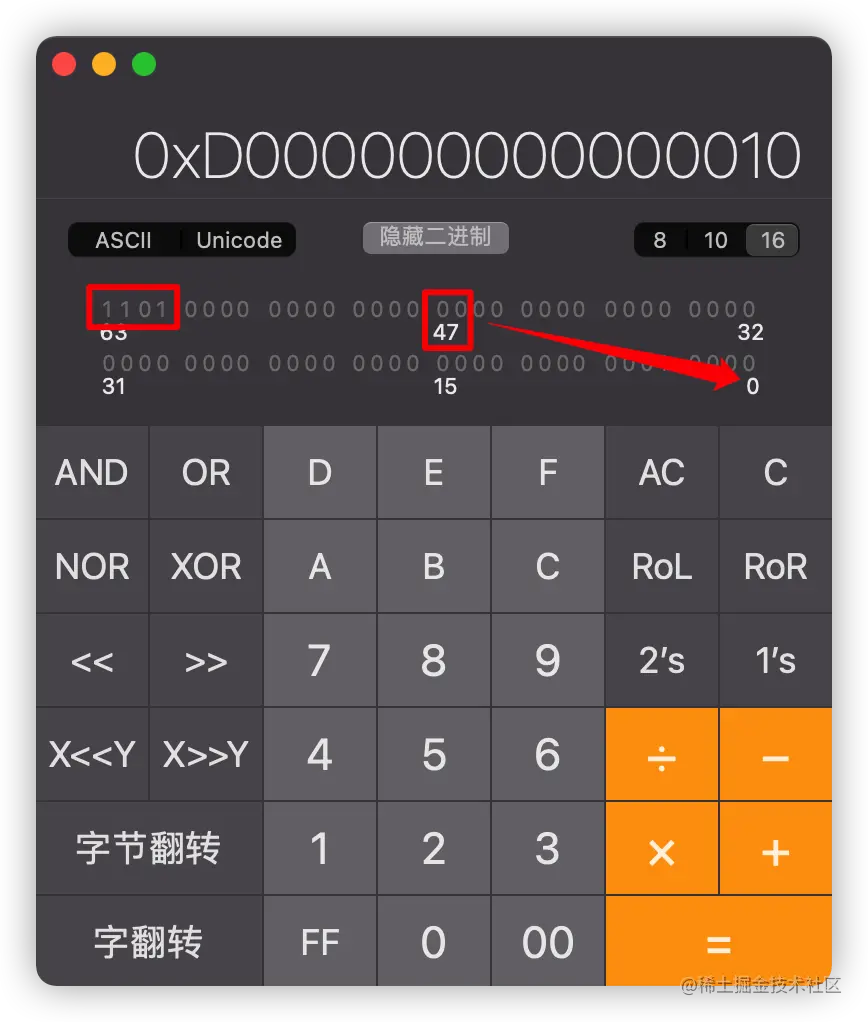Viewport: 868px width, 1022px height.
Task: Tap the X>>Y shift key
Action: click(x=206, y=755)
